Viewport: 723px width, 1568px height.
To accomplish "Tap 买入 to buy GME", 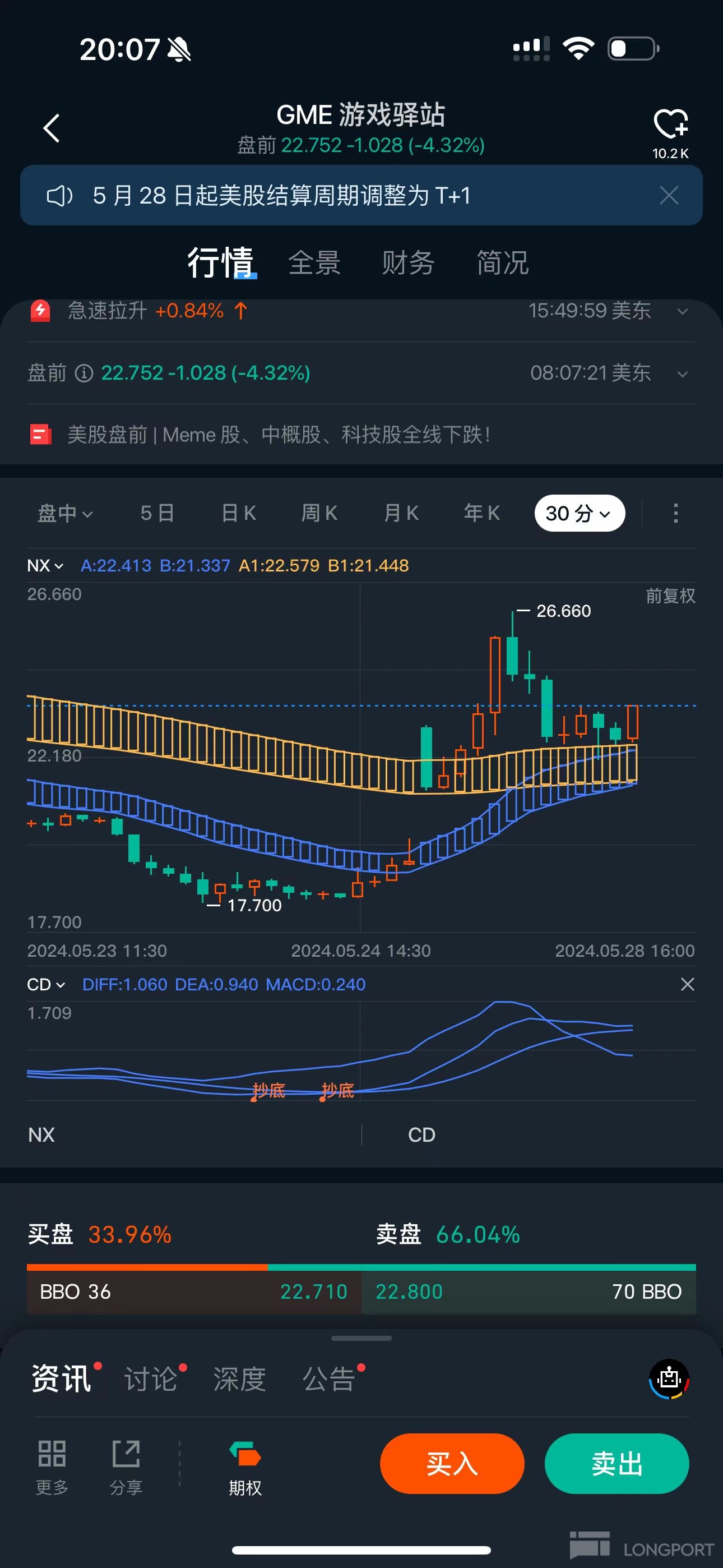I will (x=452, y=1463).
